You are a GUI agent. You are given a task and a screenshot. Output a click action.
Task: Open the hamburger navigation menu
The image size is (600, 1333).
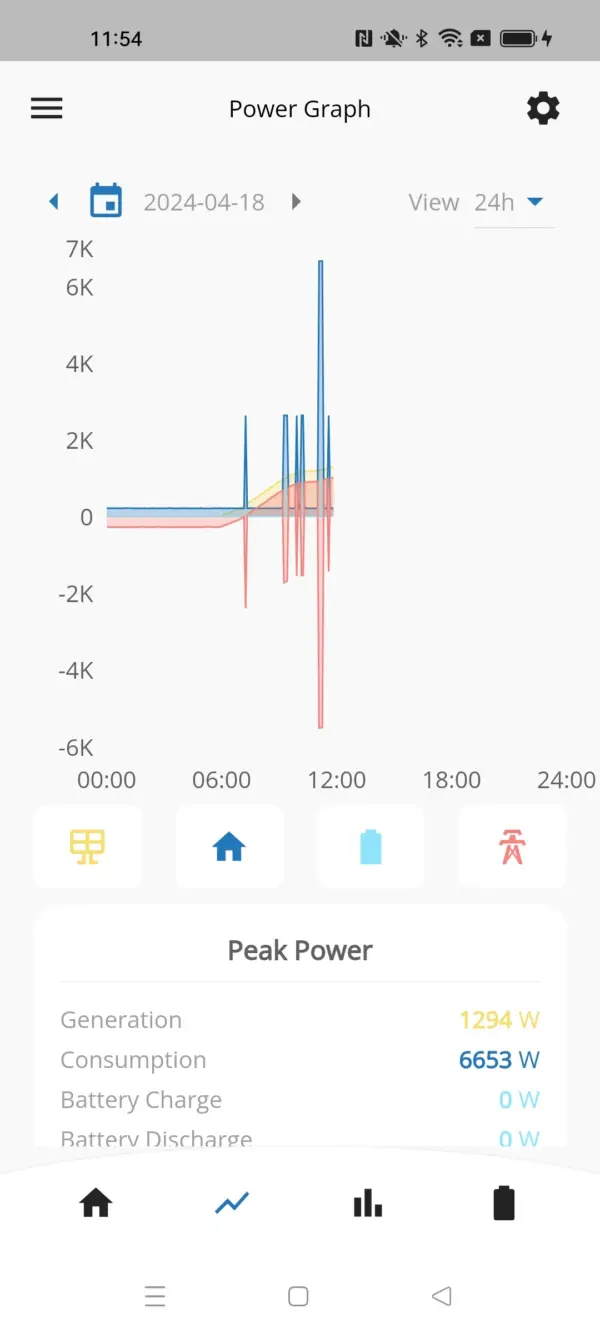47,109
